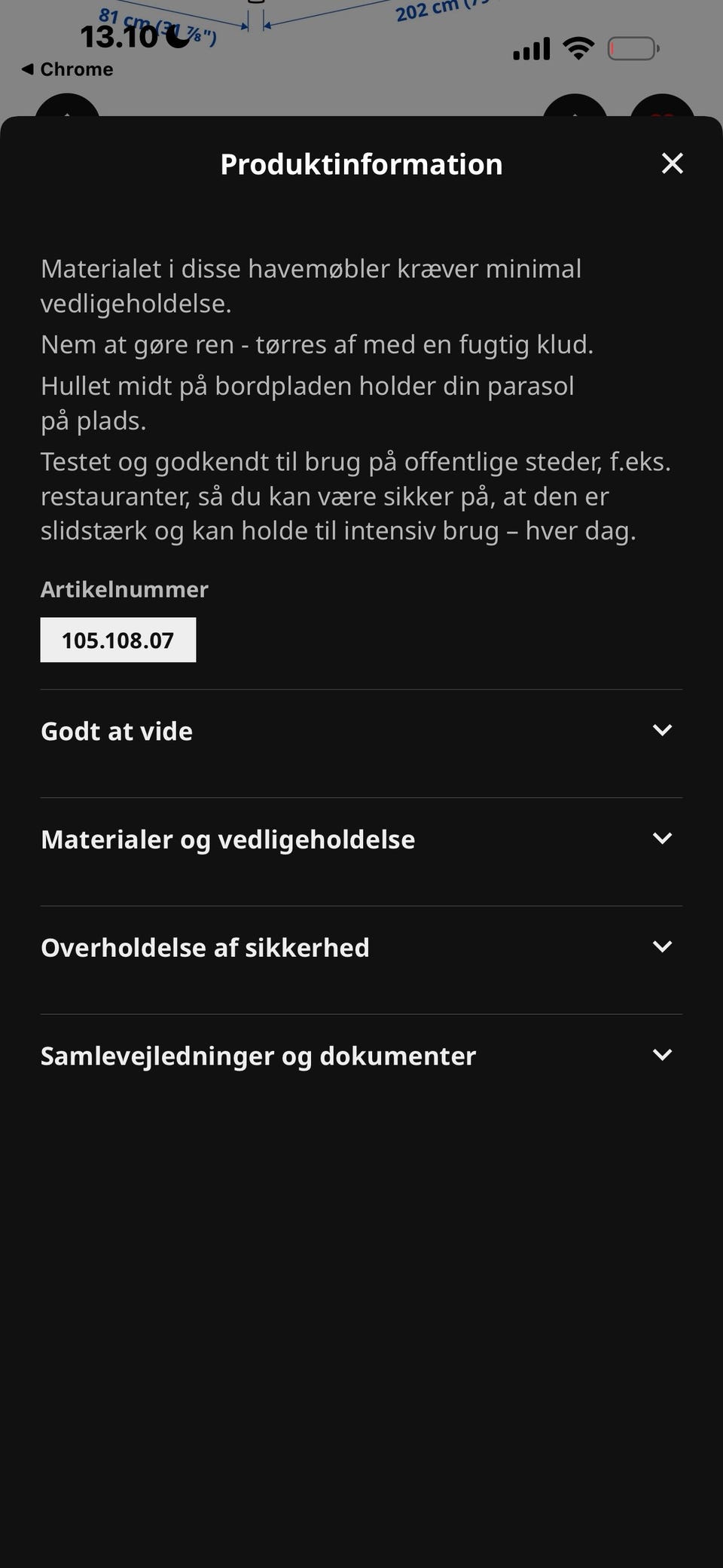Tap the chevron next to Overholdelse af sikkerhed
The image size is (723, 1568).
662,946
